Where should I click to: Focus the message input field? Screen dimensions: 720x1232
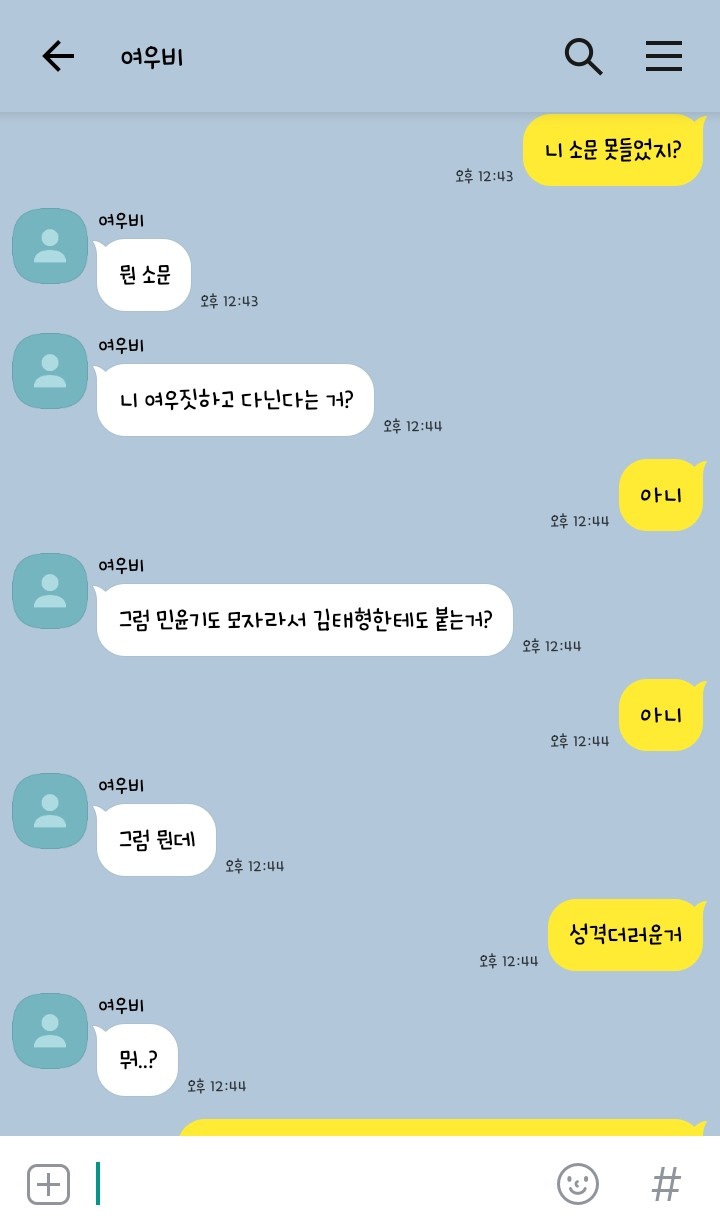pyautogui.click(x=320, y=1185)
